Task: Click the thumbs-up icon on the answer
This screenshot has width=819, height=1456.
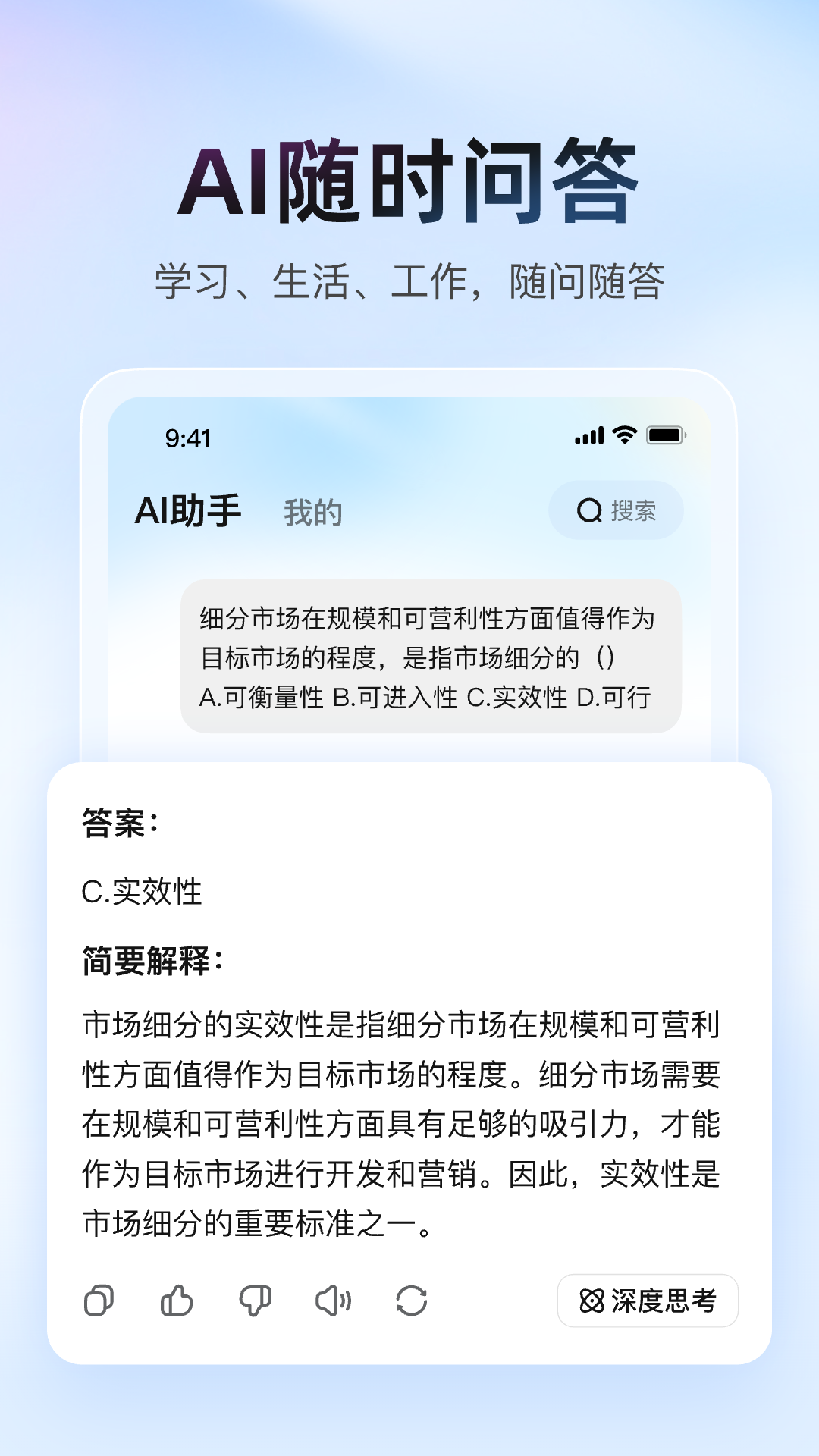Action: (176, 1300)
